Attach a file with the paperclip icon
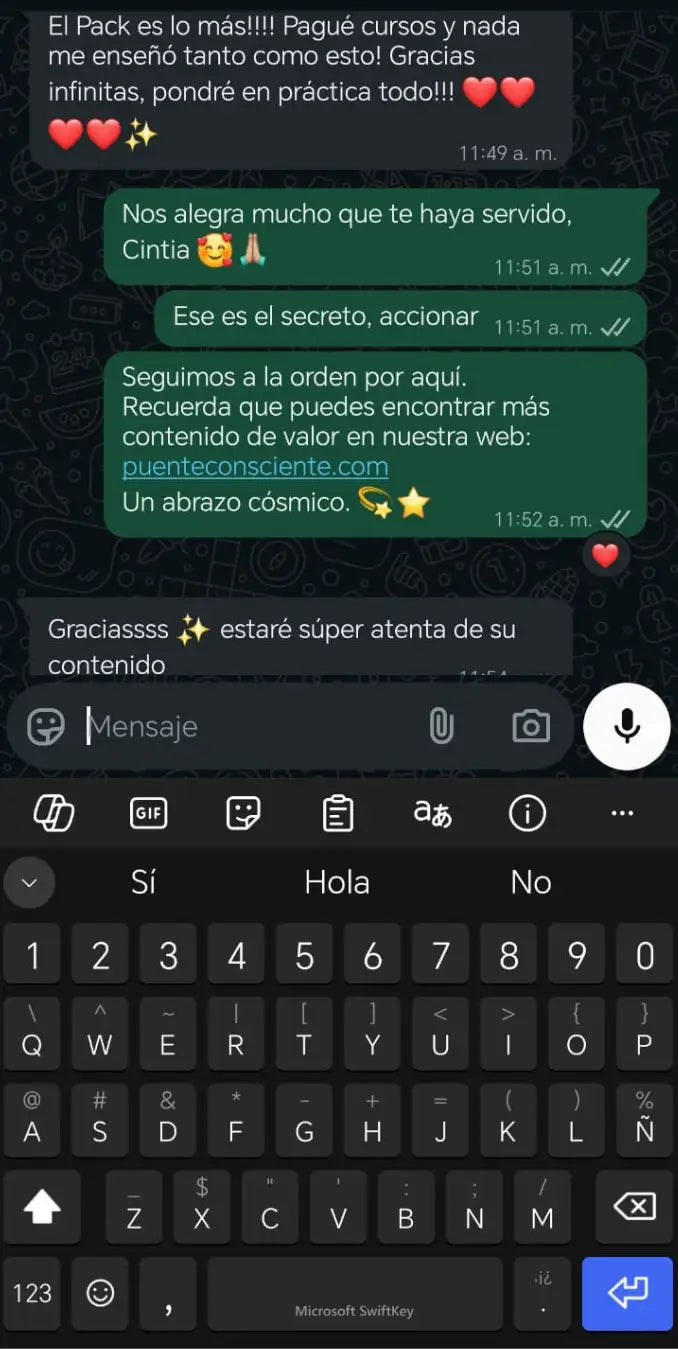This screenshot has height=1349, width=678. (x=441, y=727)
